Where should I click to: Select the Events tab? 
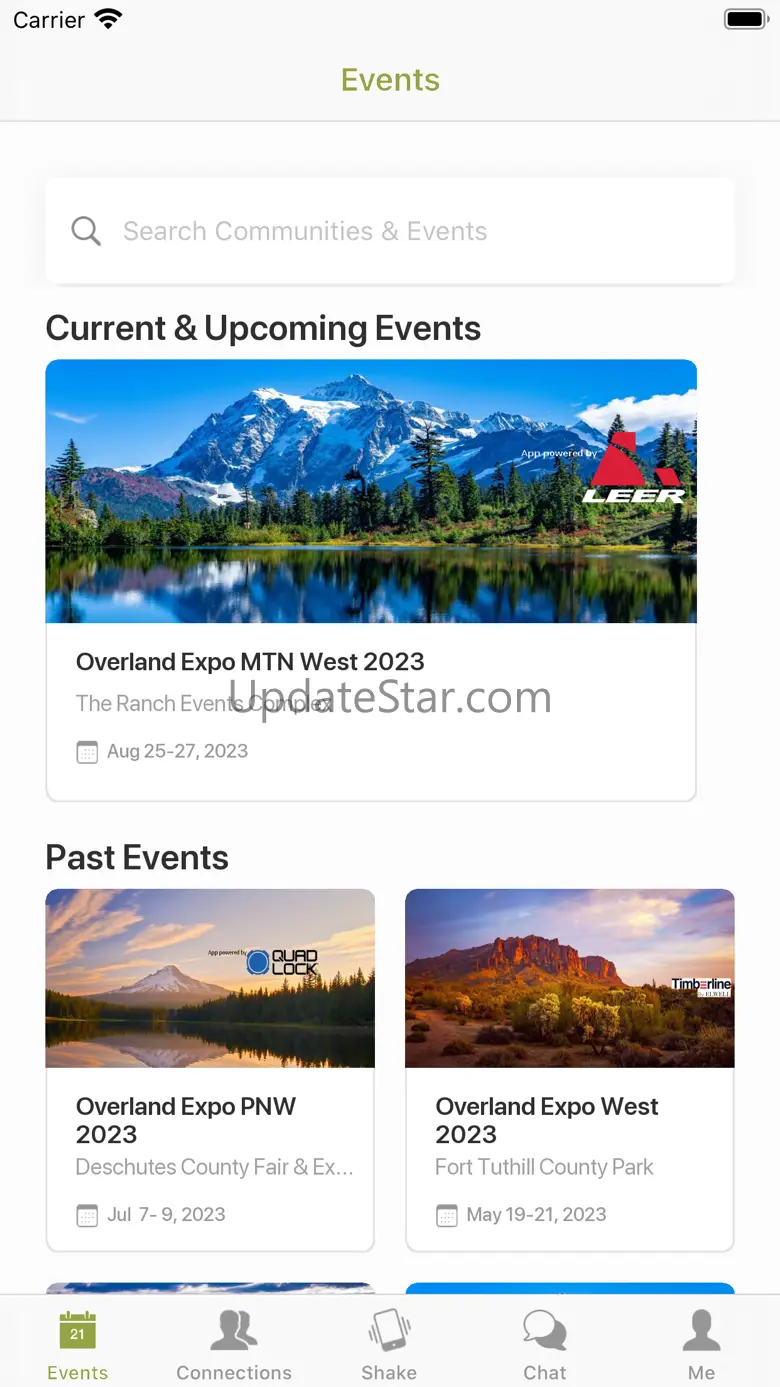pos(78,1345)
